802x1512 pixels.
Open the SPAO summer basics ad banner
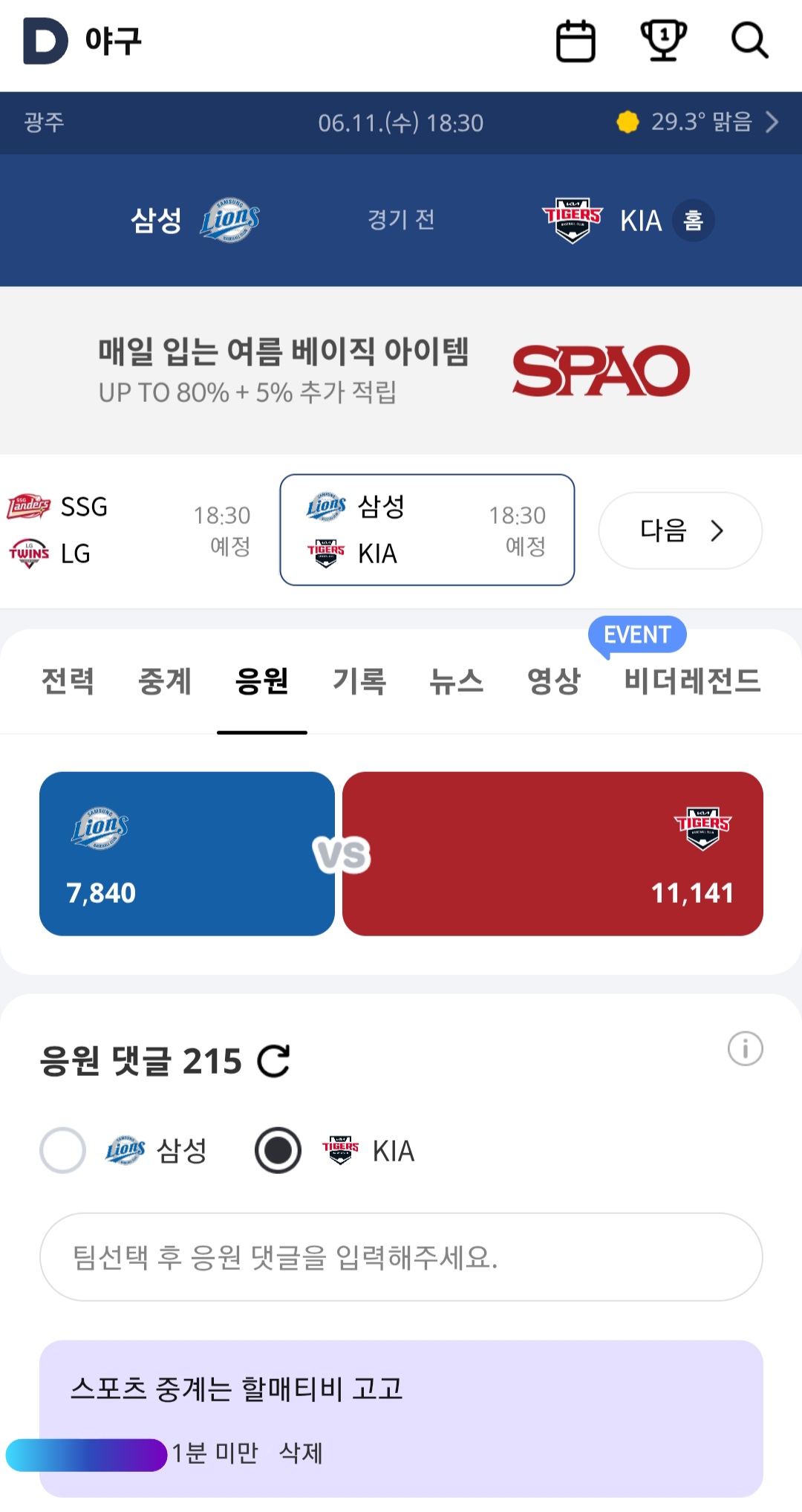tap(401, 371)
